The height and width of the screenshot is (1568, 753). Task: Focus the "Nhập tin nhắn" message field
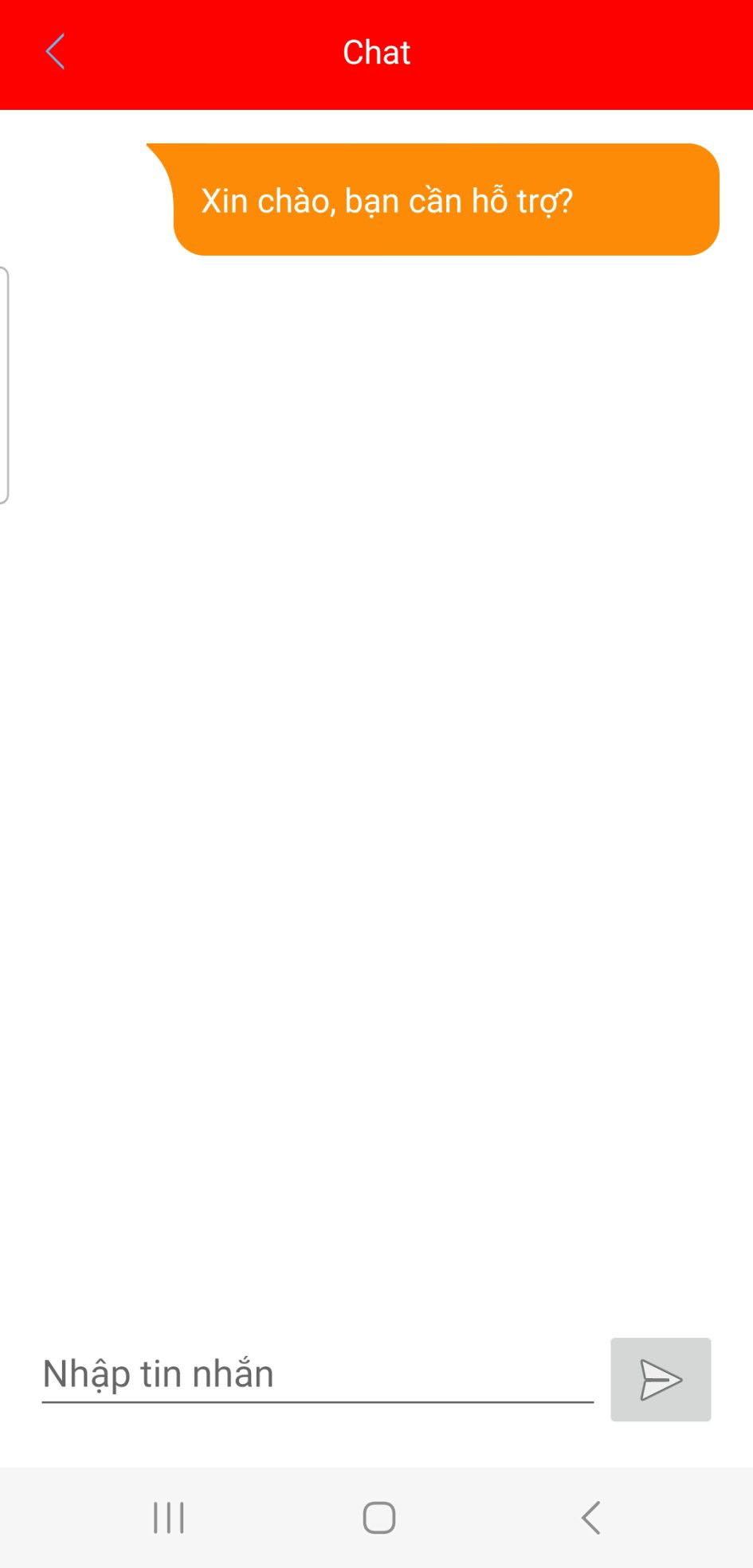click(317, 1375)
